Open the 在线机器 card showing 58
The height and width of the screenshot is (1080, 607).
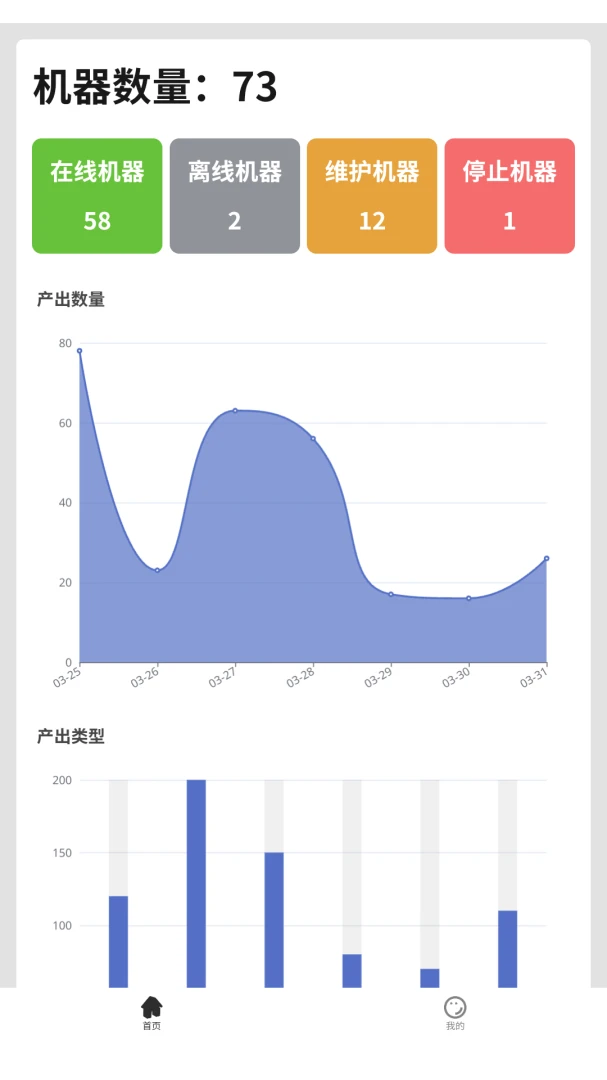[x=97, y=196]
